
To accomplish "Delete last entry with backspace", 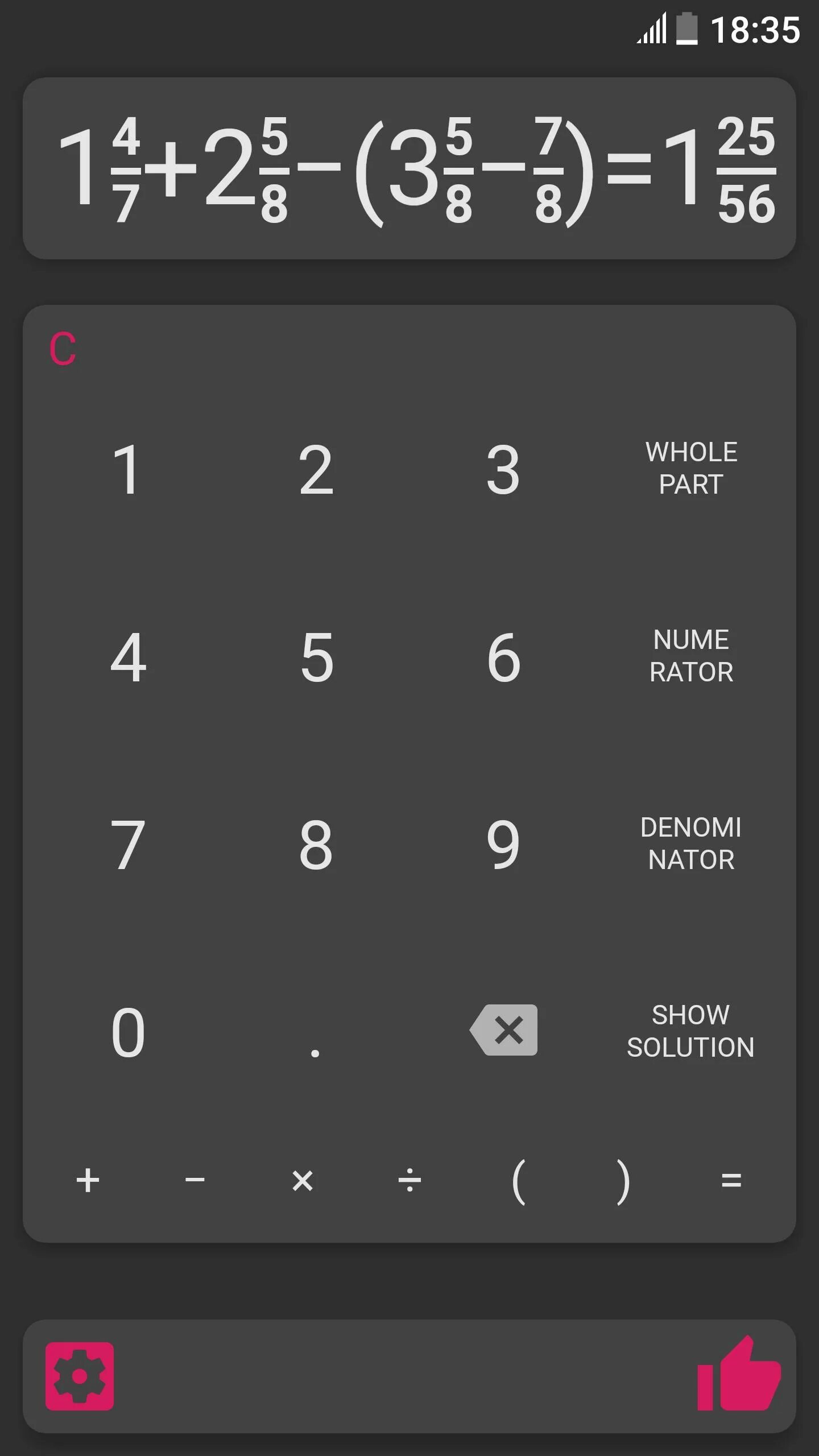I will pos(504,1030).
